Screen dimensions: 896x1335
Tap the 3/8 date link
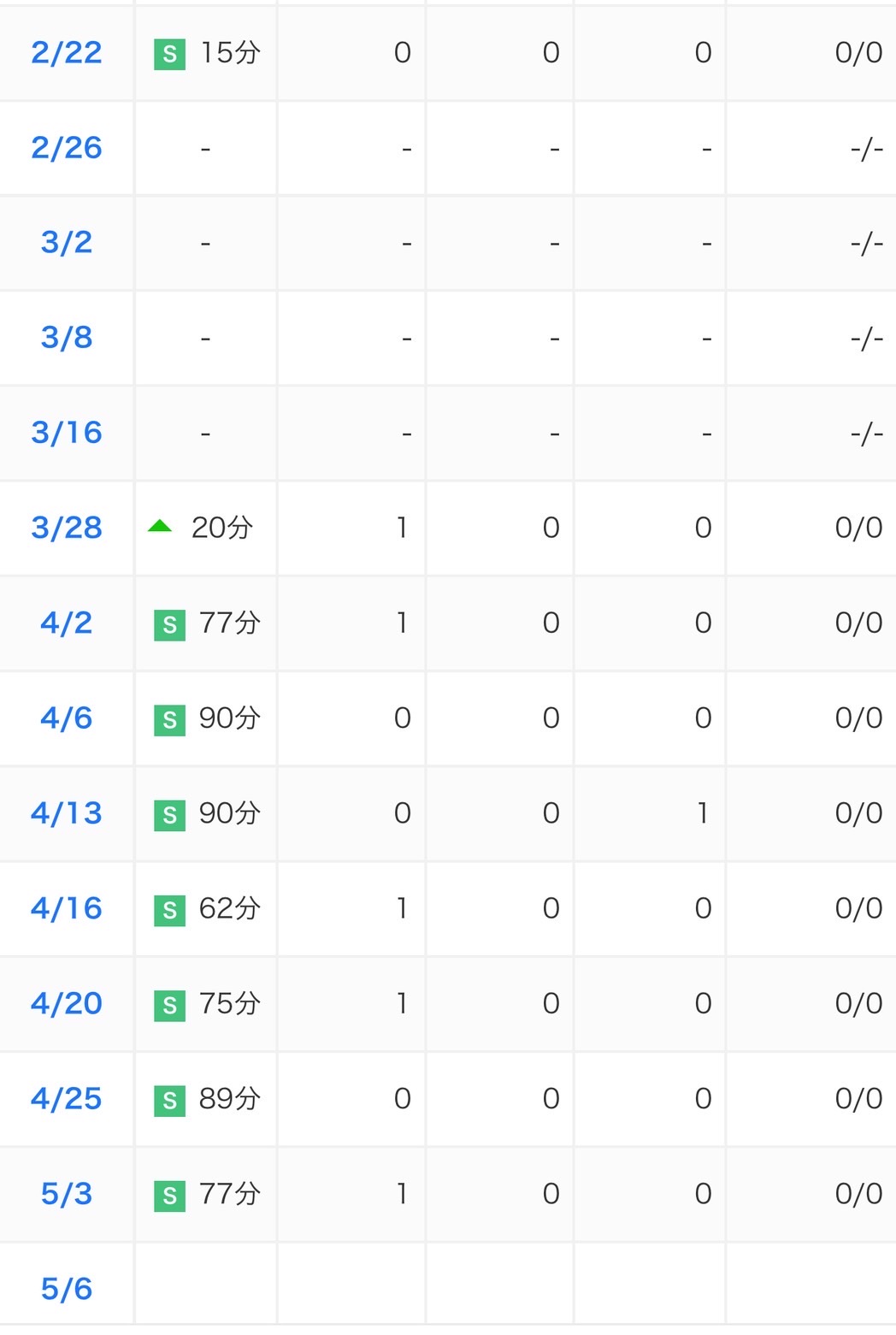pyautogui.click(x=67, y=338)
